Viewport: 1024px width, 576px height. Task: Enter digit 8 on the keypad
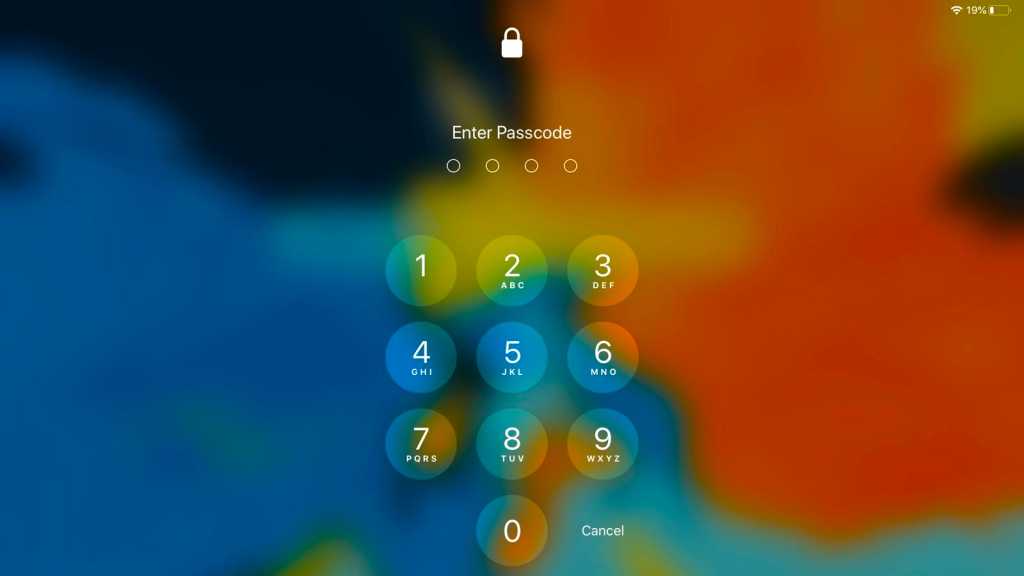tap(512, 444)
